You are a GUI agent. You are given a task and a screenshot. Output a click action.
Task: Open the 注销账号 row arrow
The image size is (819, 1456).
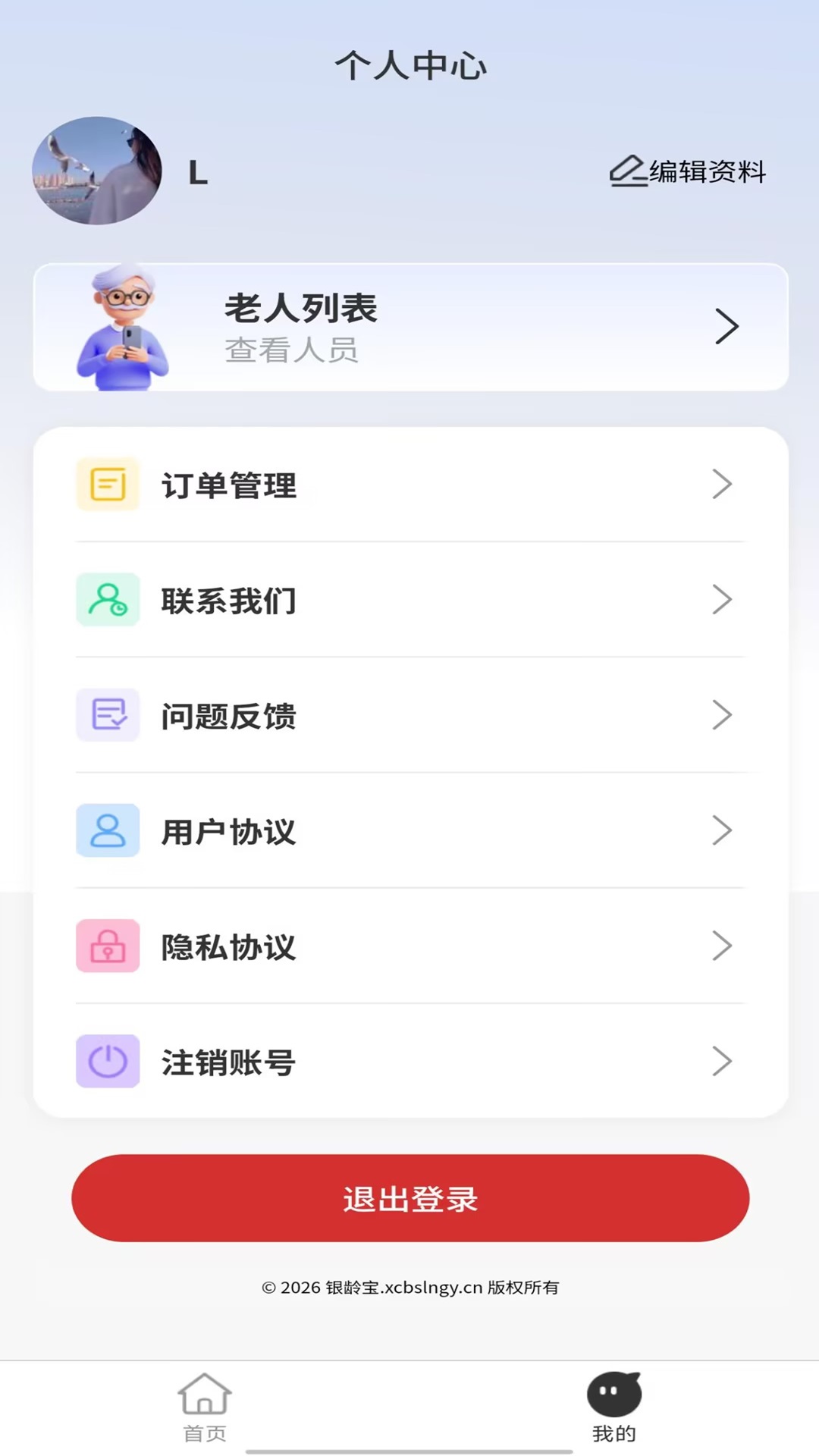coord(721,1062)
